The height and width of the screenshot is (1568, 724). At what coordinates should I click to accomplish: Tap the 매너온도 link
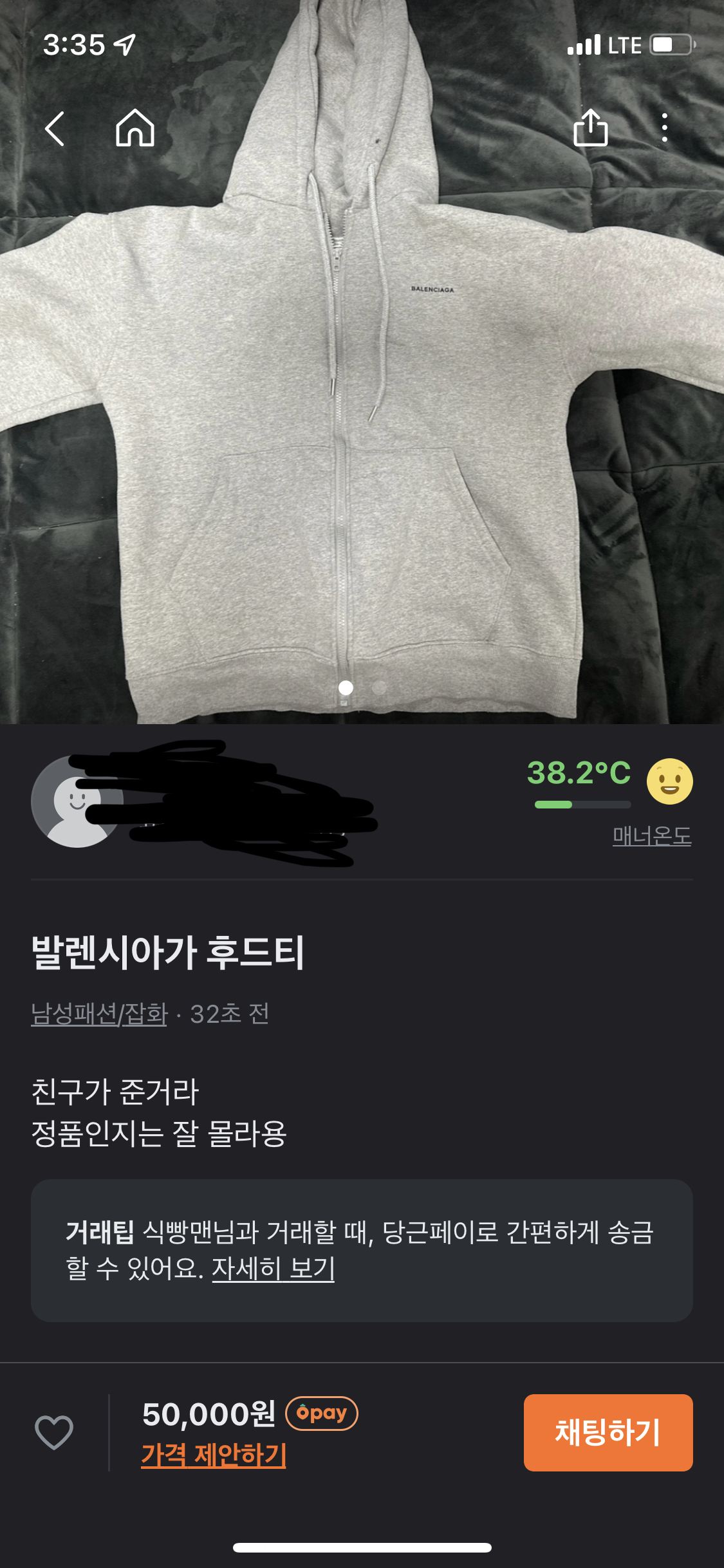coord(651,836)
